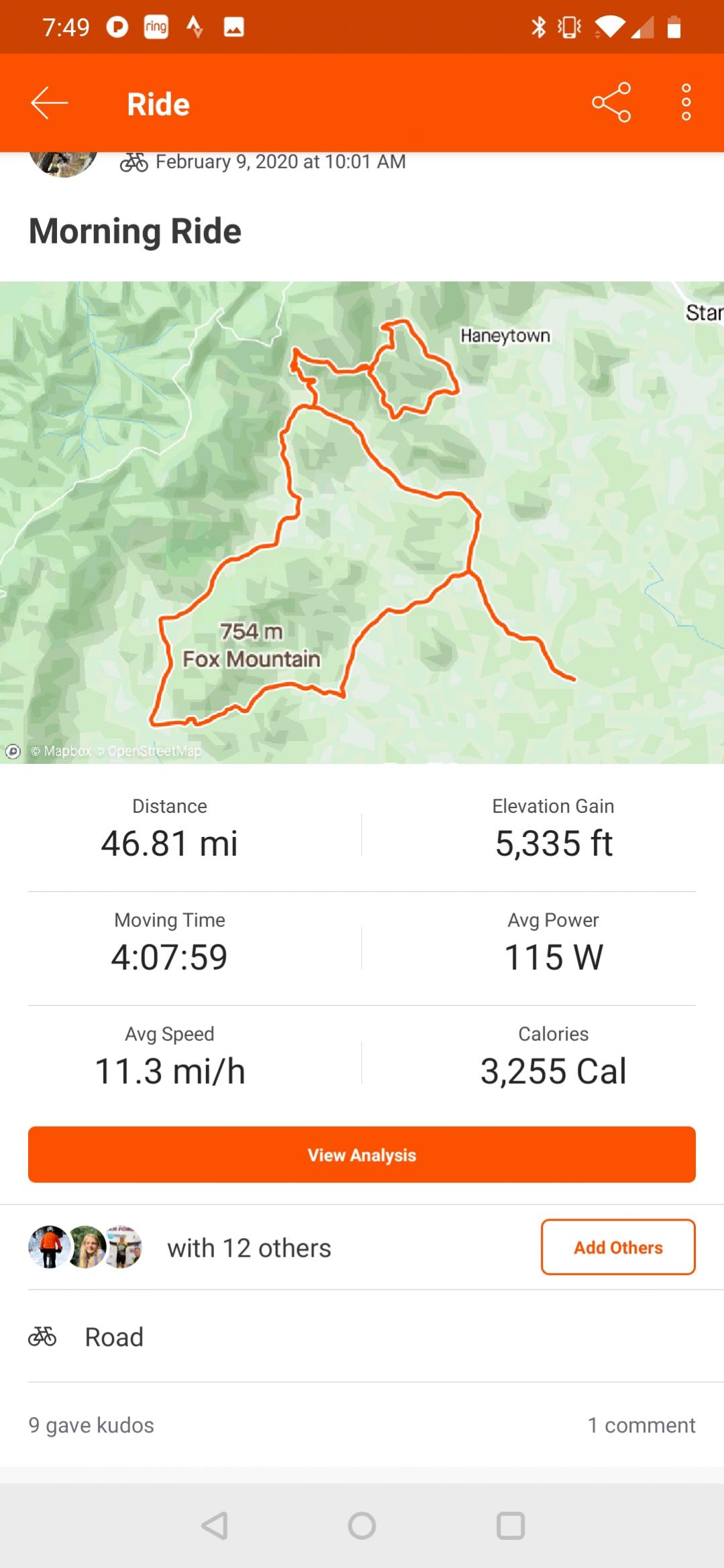
Task: Open the list of 12 others on this ride
Action: (249, 1248)
